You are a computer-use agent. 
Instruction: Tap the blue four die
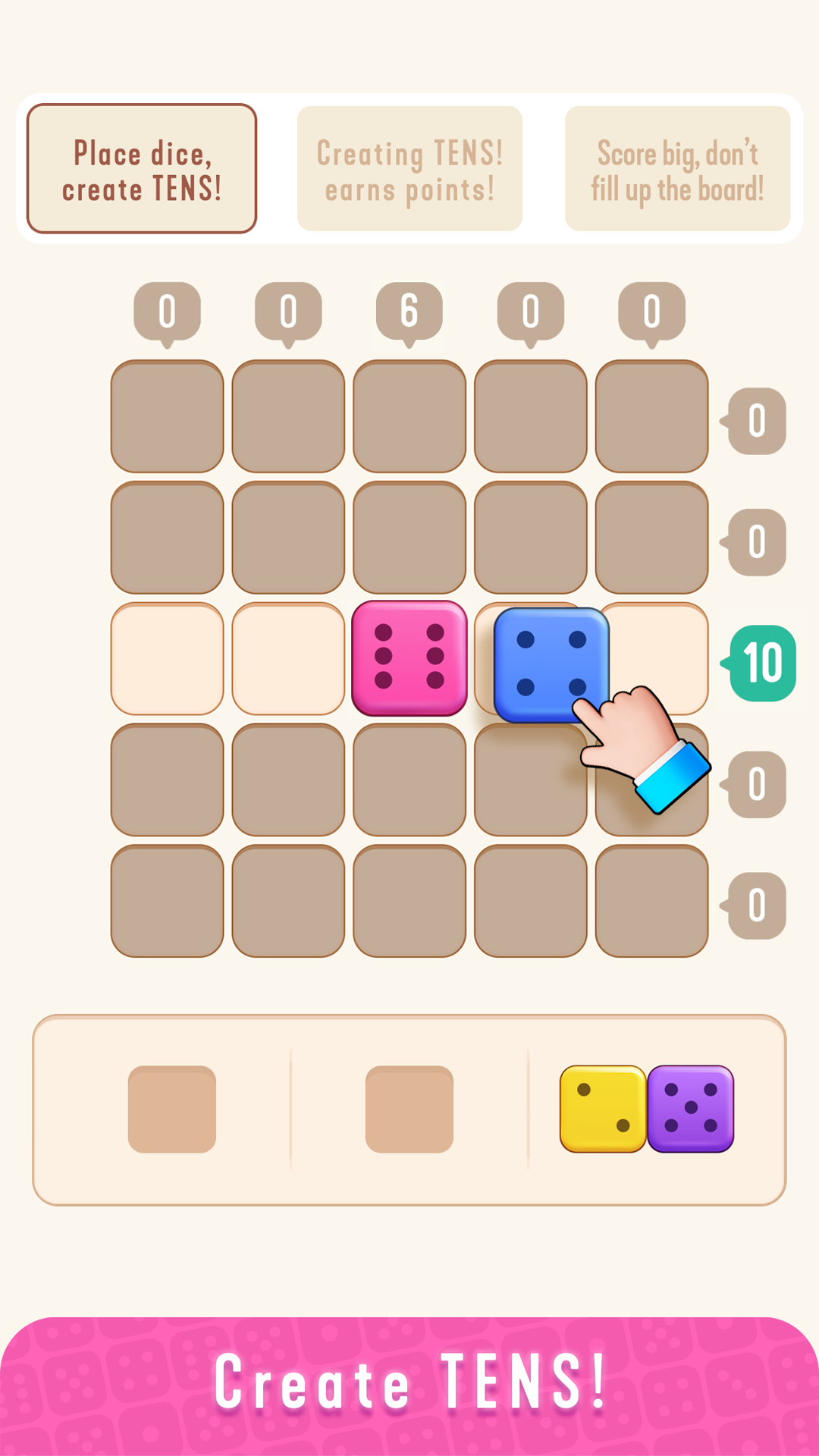pos(551,665)
